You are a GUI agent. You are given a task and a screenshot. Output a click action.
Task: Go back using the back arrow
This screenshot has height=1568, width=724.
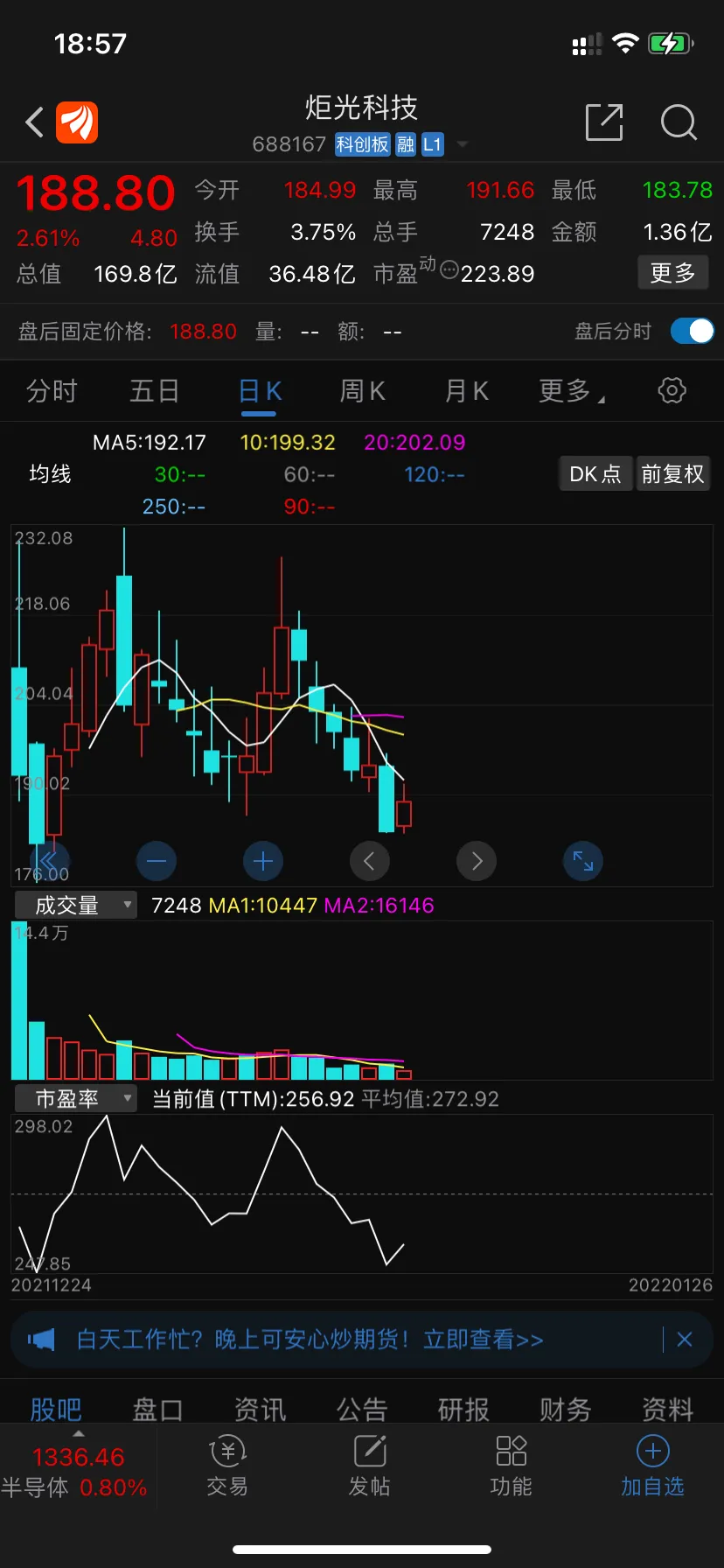[35, 122]
